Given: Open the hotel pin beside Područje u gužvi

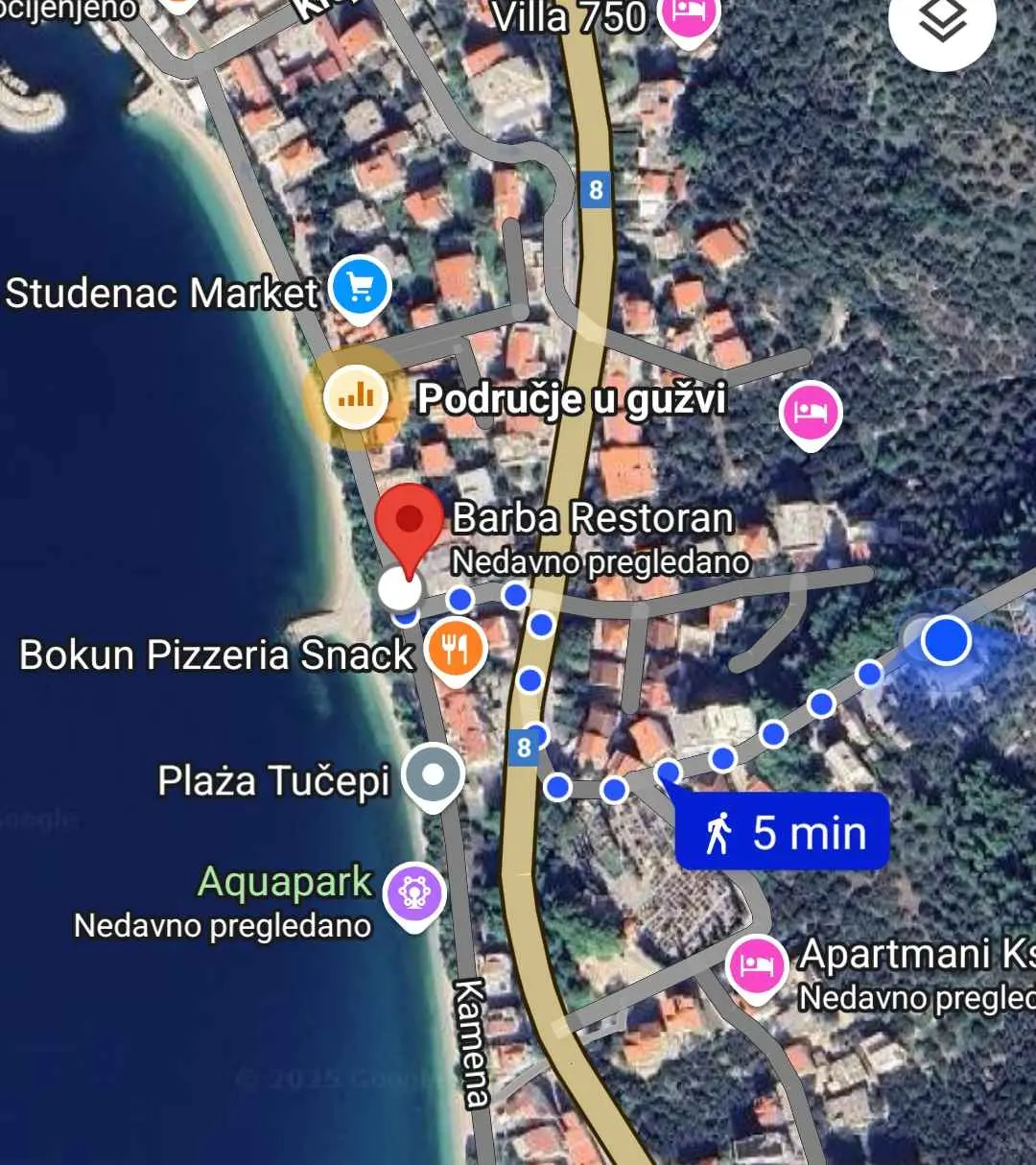Looking at the screenshot, I should [811, 413].
